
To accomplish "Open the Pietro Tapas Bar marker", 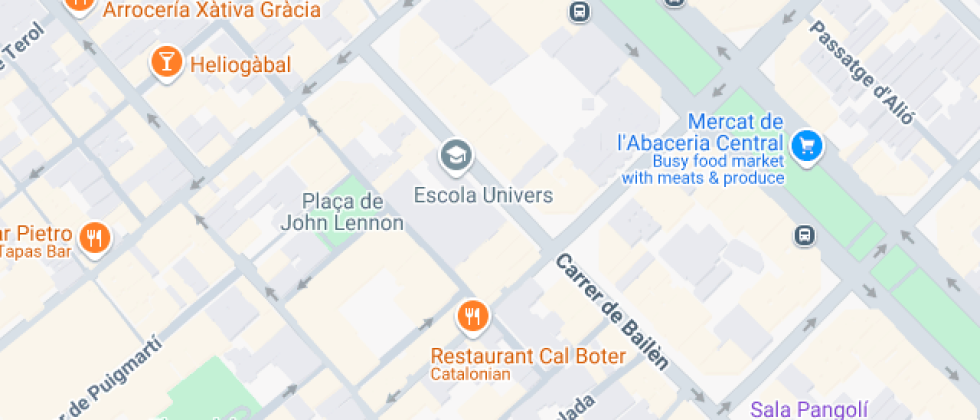I will (95, 238).
